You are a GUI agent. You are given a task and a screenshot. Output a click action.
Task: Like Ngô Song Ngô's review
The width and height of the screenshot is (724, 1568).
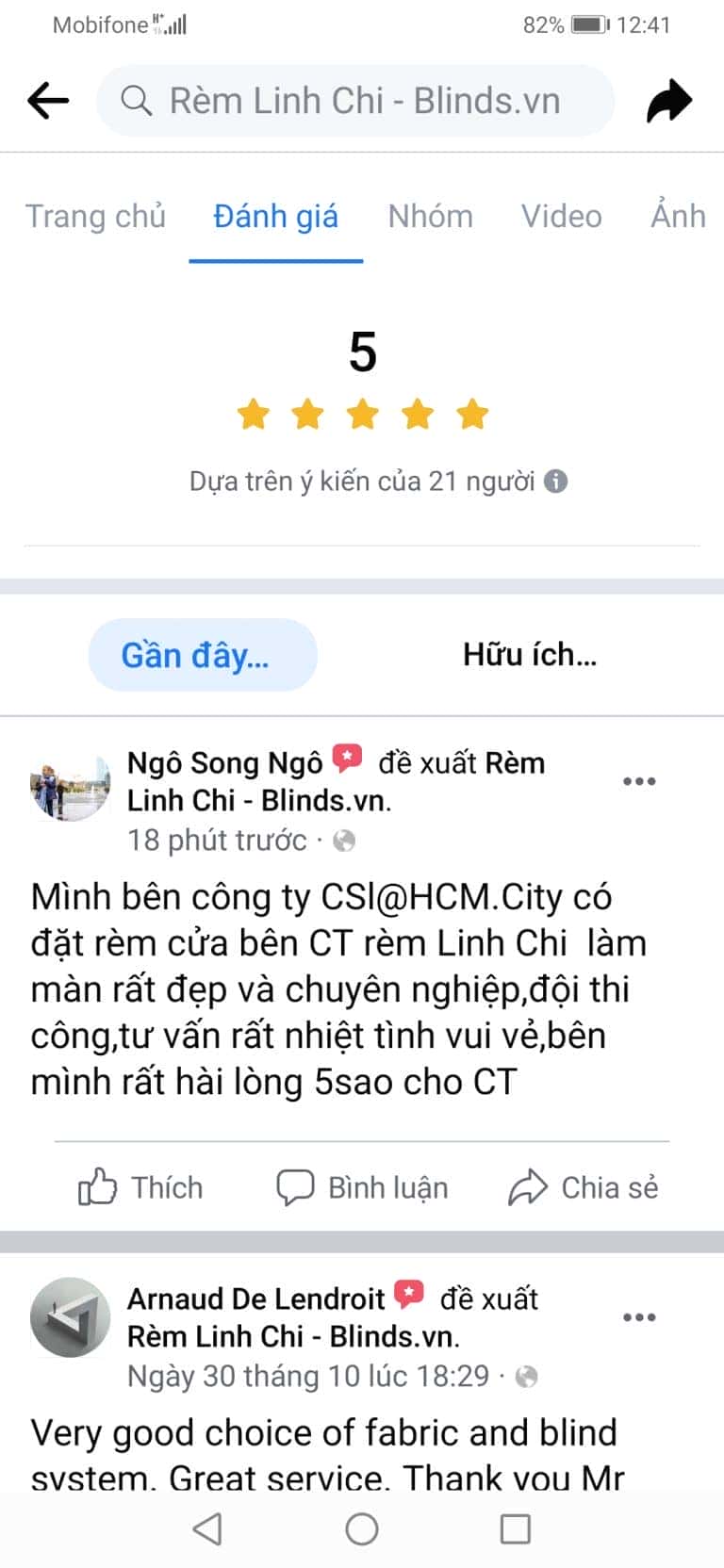pos(140,1187)
